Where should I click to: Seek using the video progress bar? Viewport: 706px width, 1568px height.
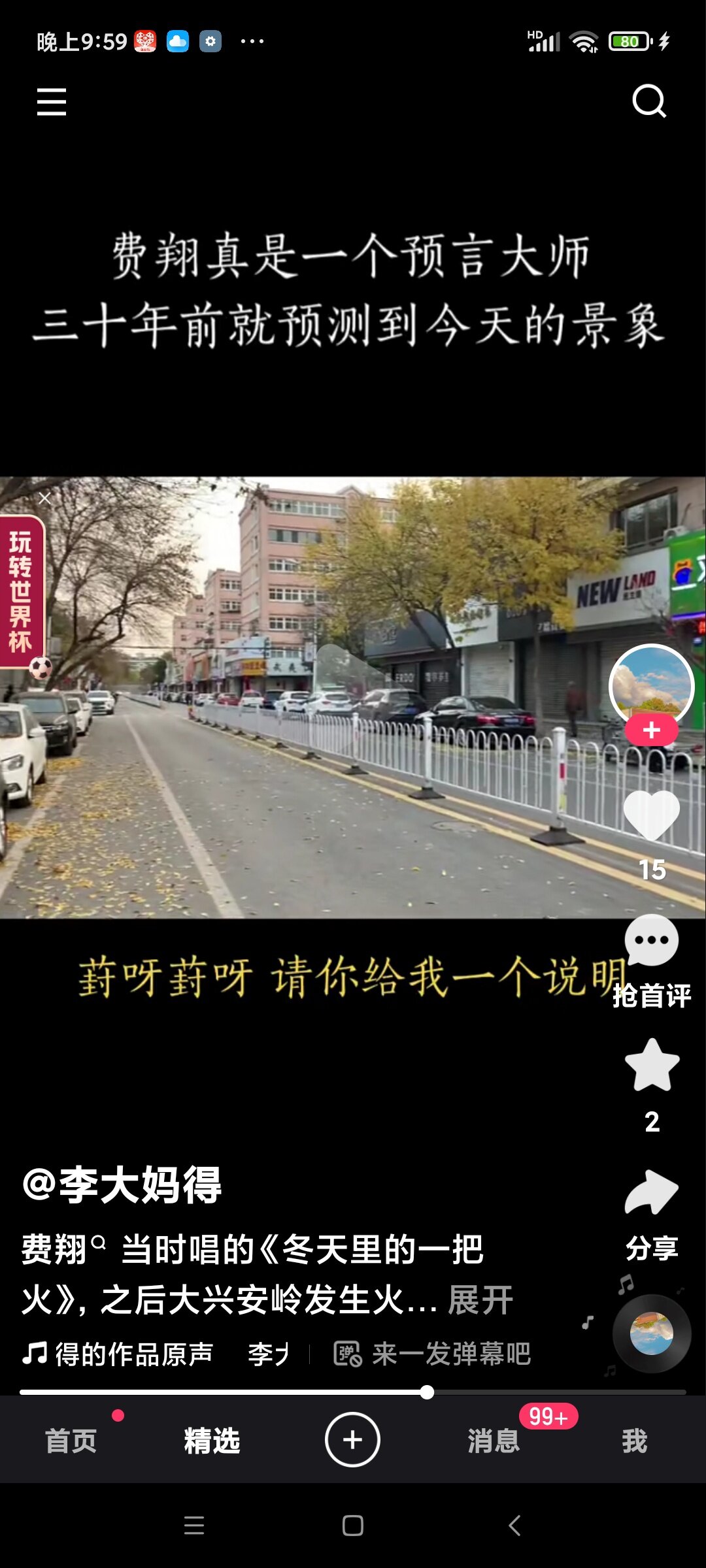pyautogui.click(x=353, y=1392)
